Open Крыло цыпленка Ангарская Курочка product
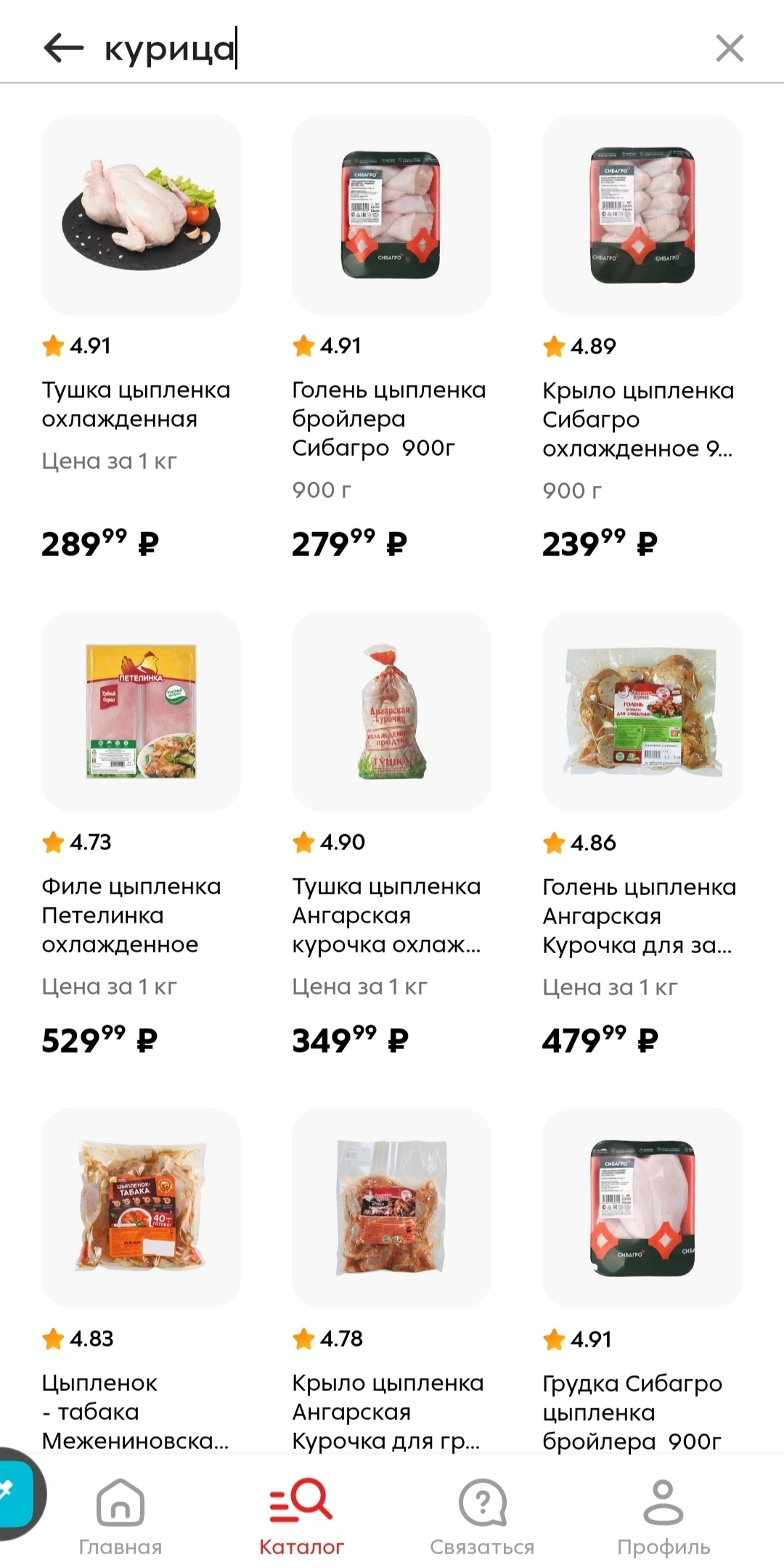The image size is (784, 1568). coord(391,1208)
